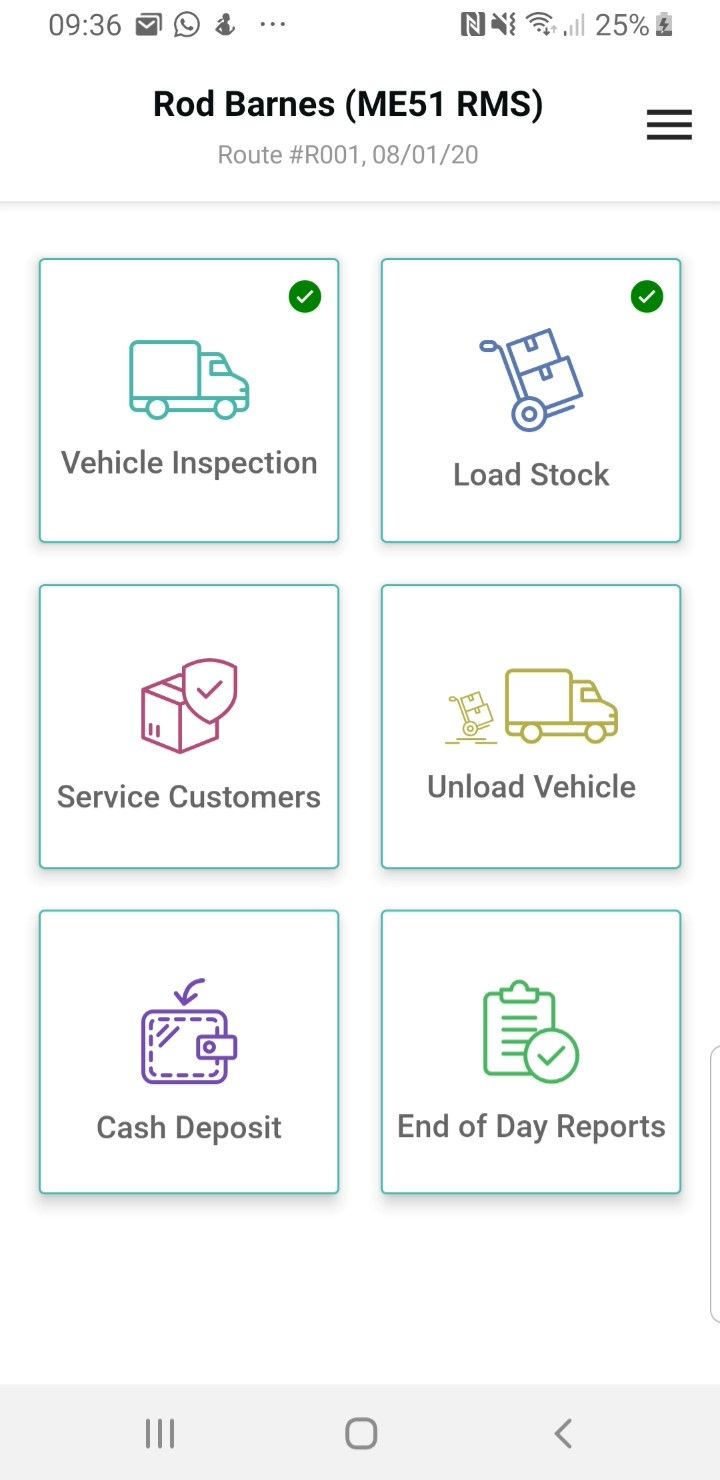Select the Load Stock card
Screen dimensions: 720x1480
point(531,401)
